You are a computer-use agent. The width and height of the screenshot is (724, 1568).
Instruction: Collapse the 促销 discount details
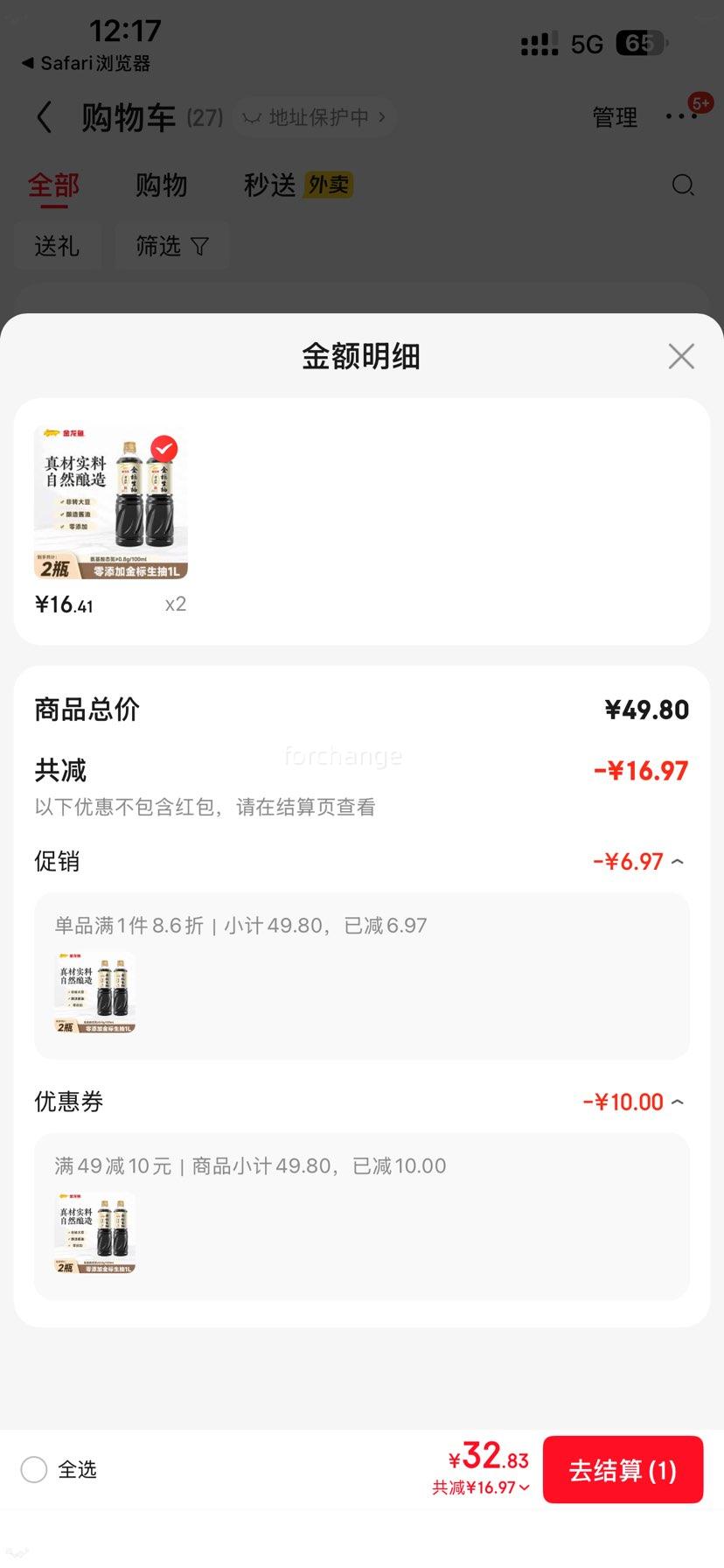point(677,862)
